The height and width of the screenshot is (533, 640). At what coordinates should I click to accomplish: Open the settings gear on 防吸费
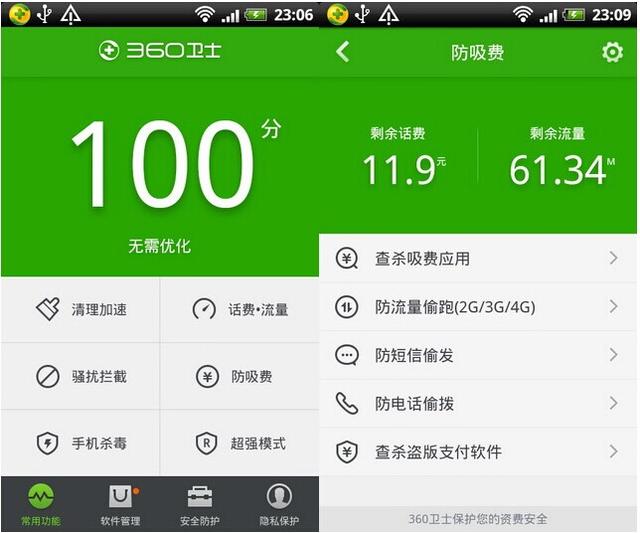(612, 52)
